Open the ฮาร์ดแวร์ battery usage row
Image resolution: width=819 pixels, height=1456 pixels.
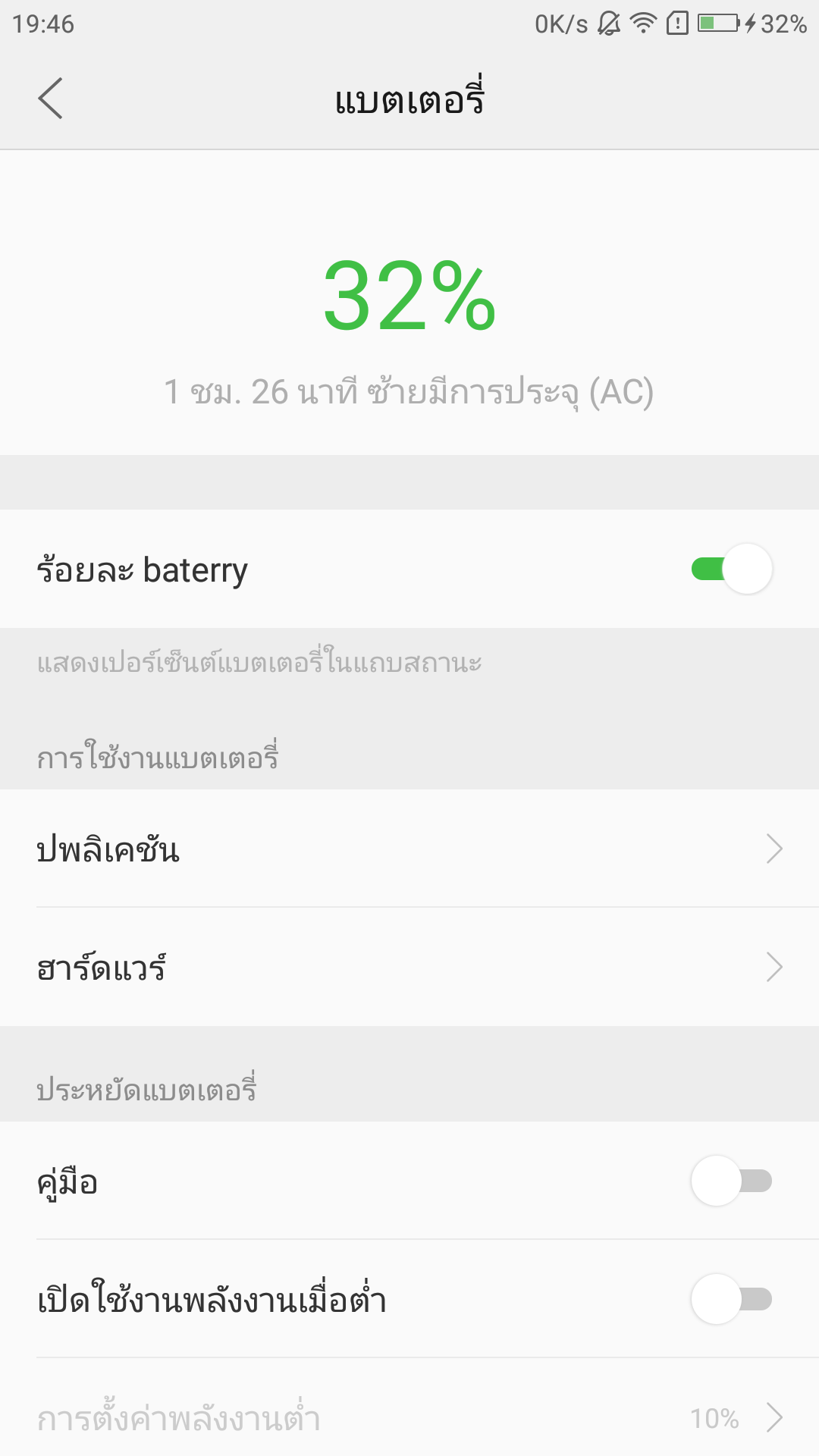pyautogui.click(x=409, y=967)
